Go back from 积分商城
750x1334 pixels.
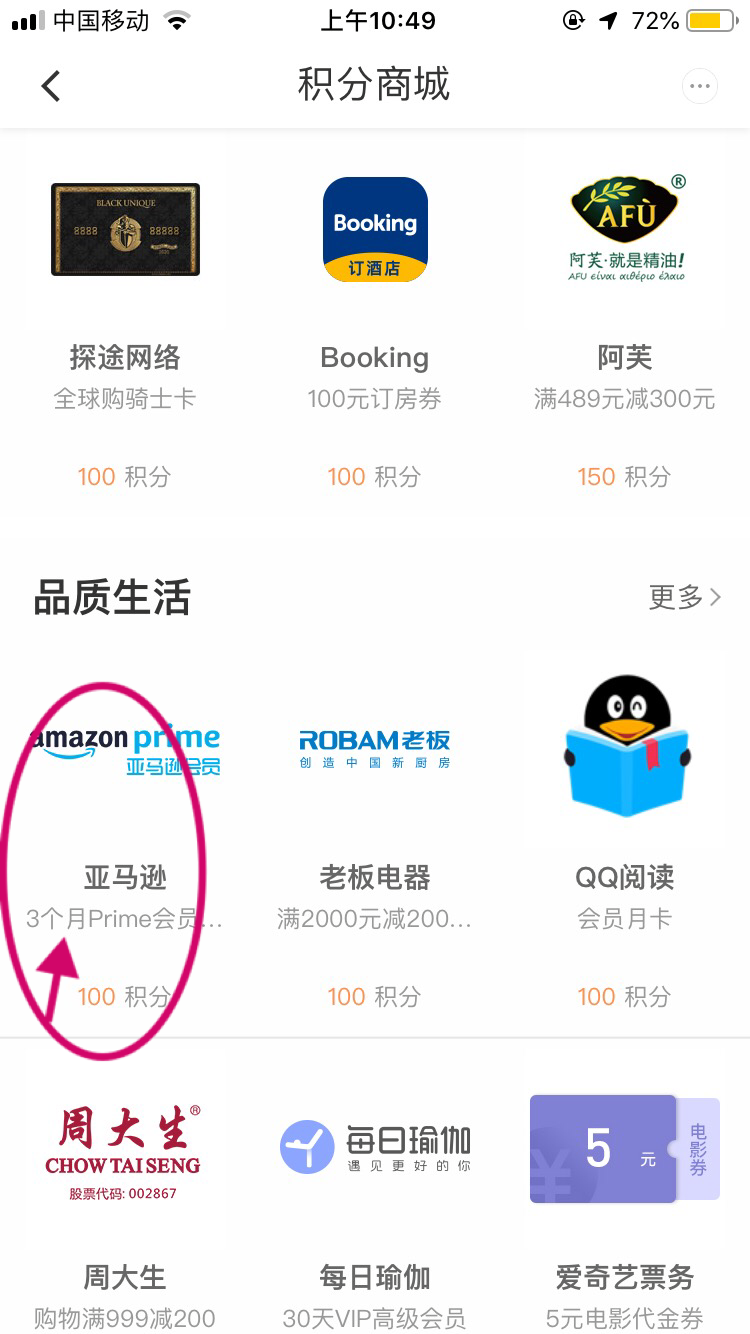point(51,86)
